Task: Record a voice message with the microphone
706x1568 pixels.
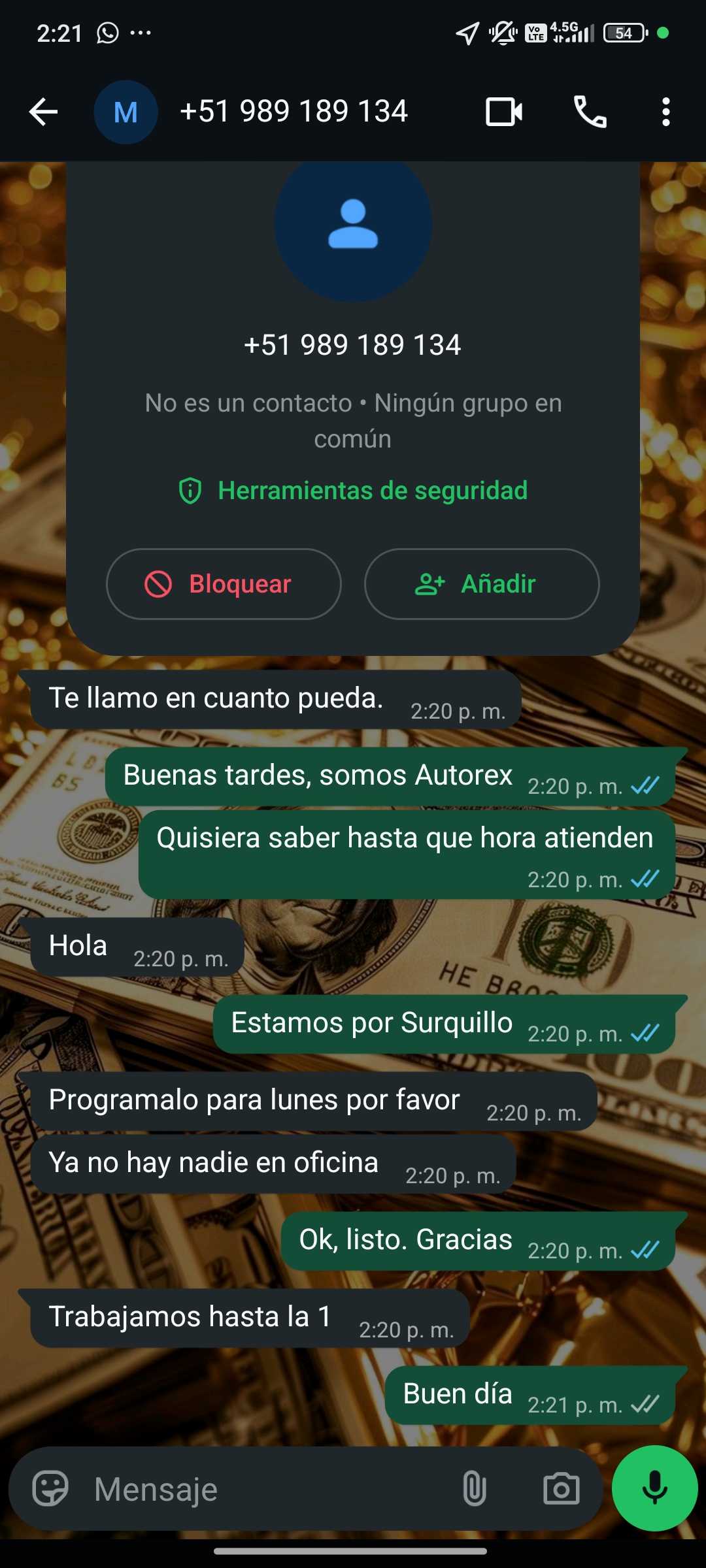Action: point(654,1489)
